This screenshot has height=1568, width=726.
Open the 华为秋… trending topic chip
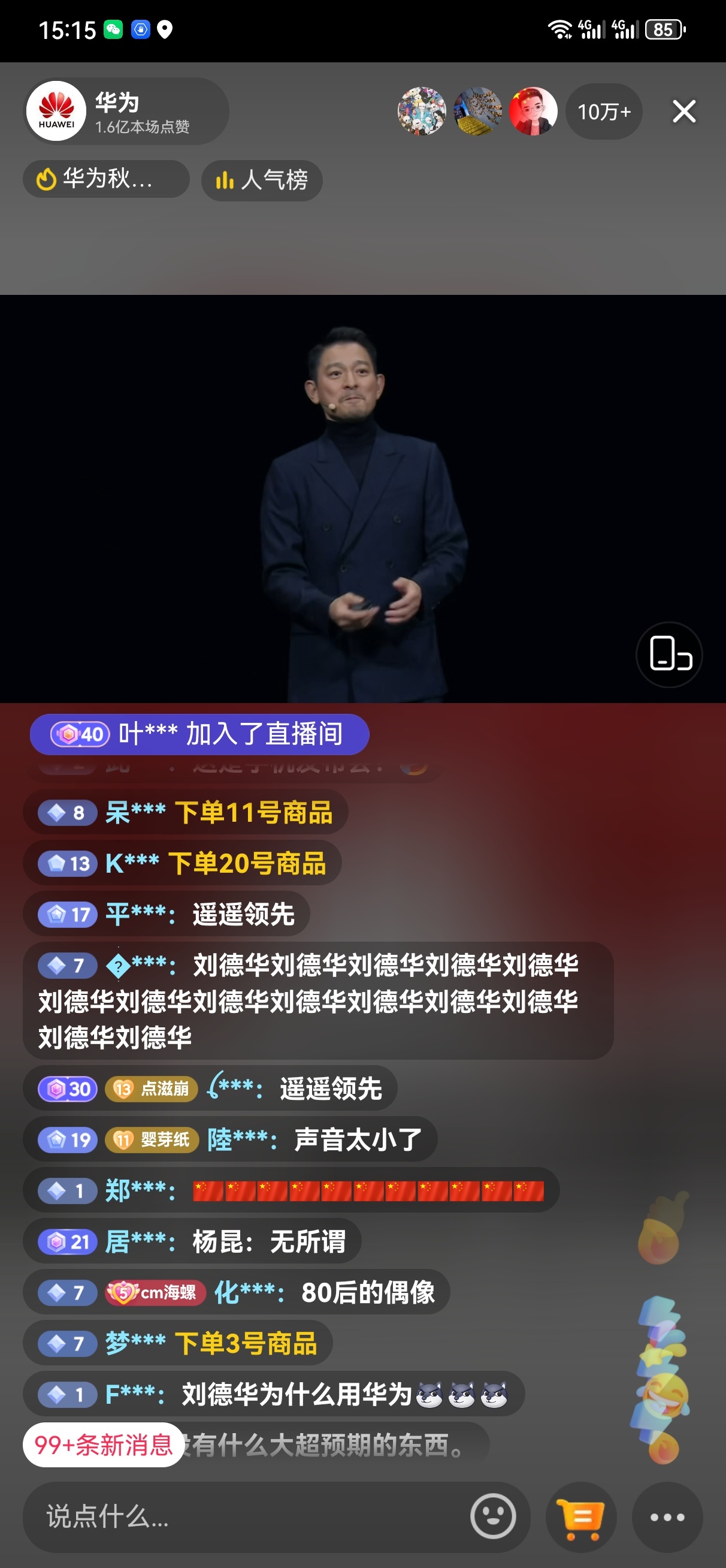[106, 179]
